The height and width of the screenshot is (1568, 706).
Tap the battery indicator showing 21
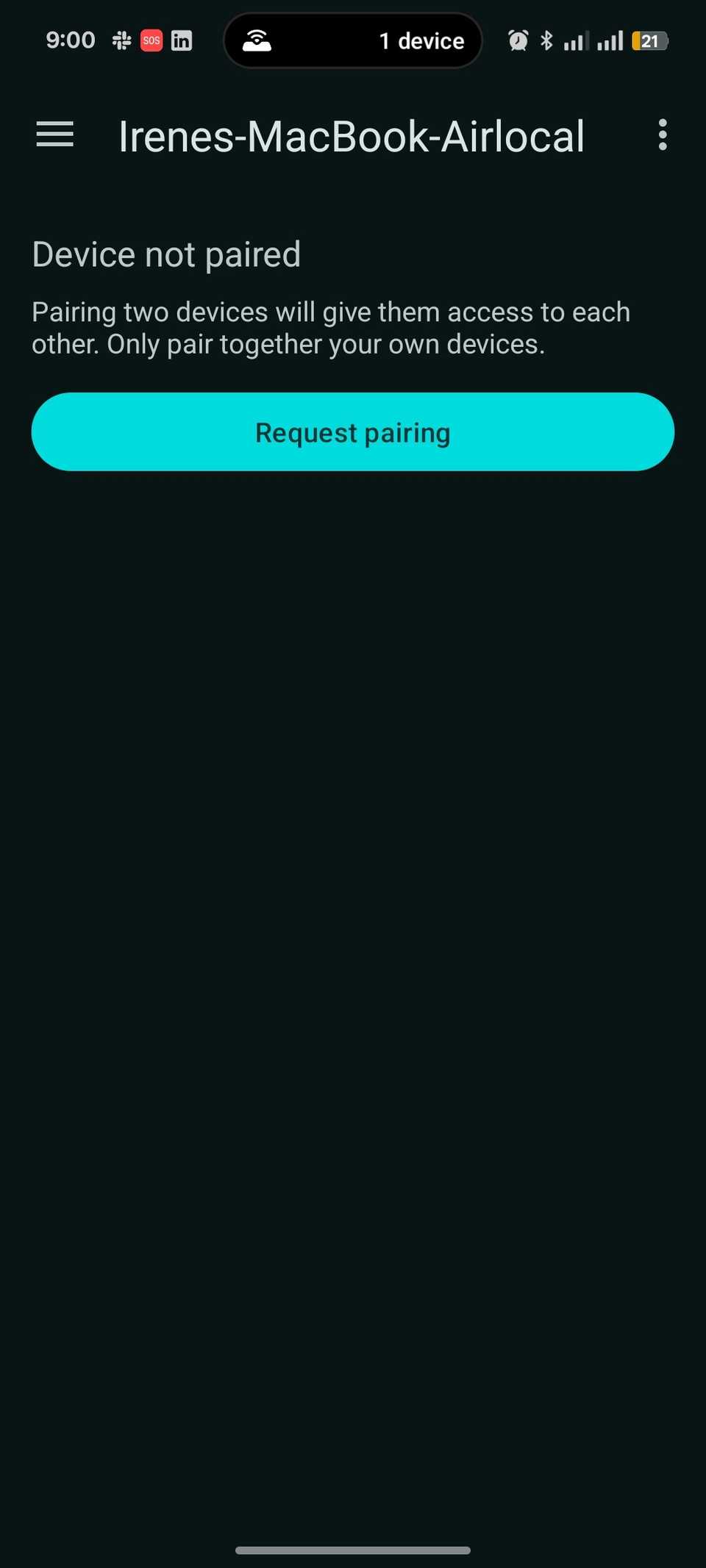pos(650,40)
